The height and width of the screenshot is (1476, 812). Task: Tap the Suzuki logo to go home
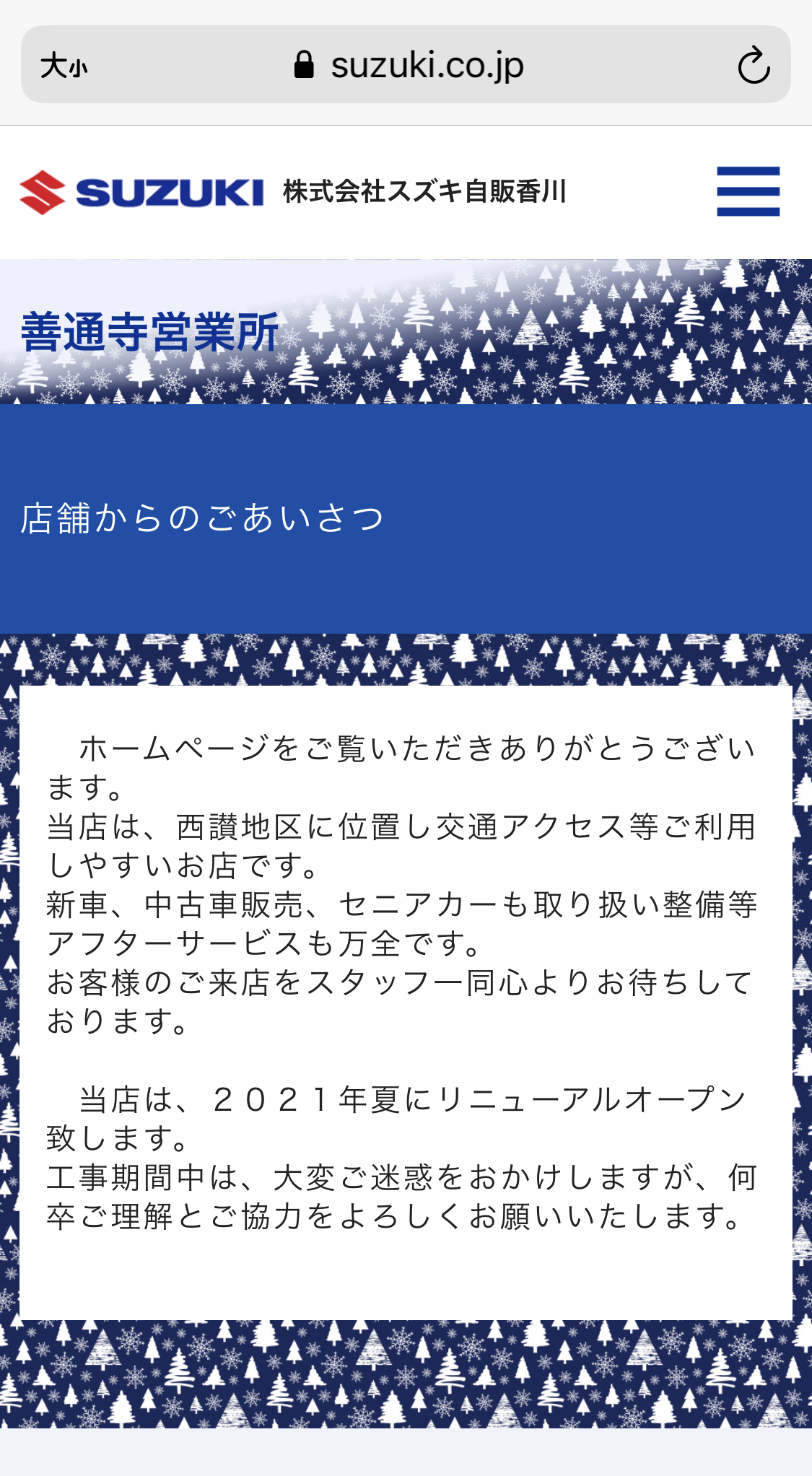[x=141, y=192]
